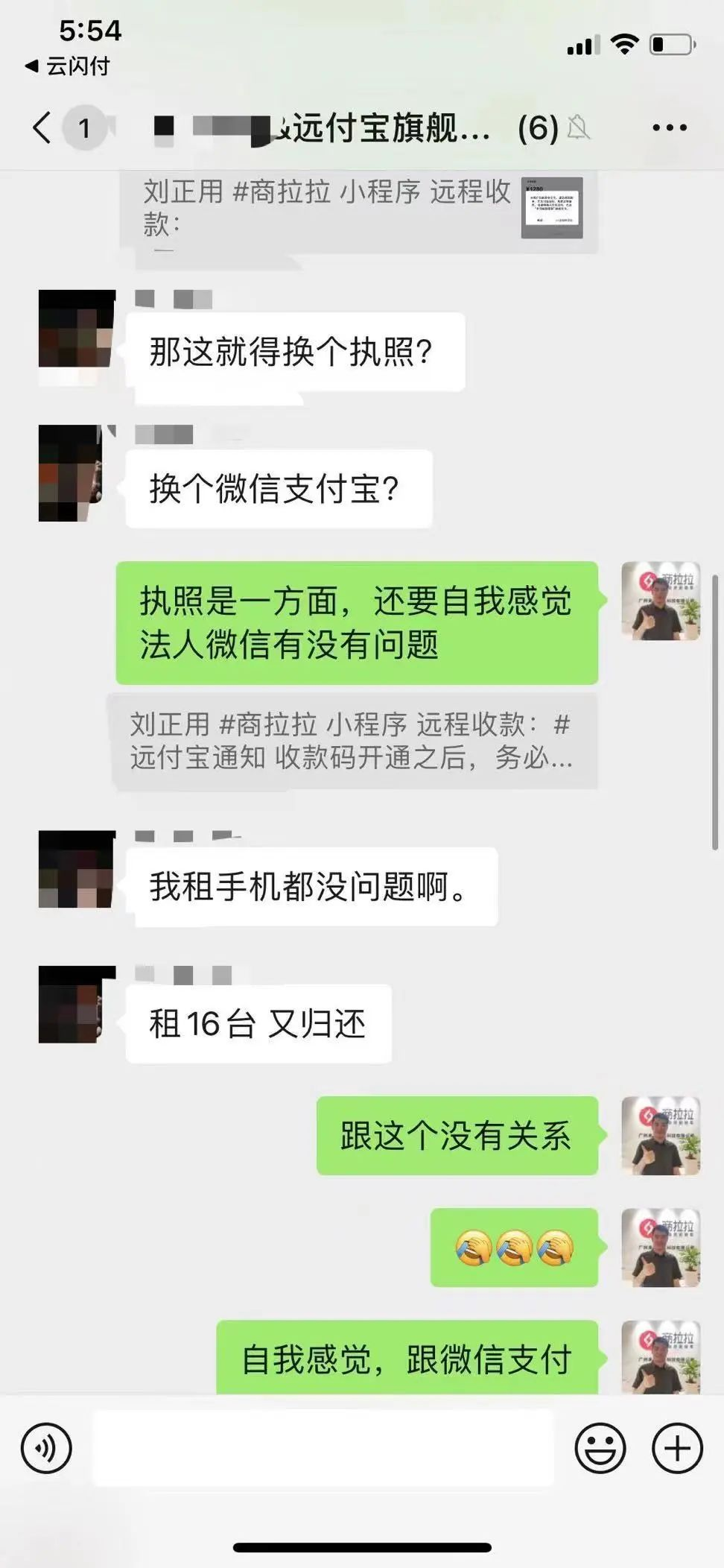This screenshot has height=1568, width=724.
Task: Go back to the chat list
Action: point(43,128)
